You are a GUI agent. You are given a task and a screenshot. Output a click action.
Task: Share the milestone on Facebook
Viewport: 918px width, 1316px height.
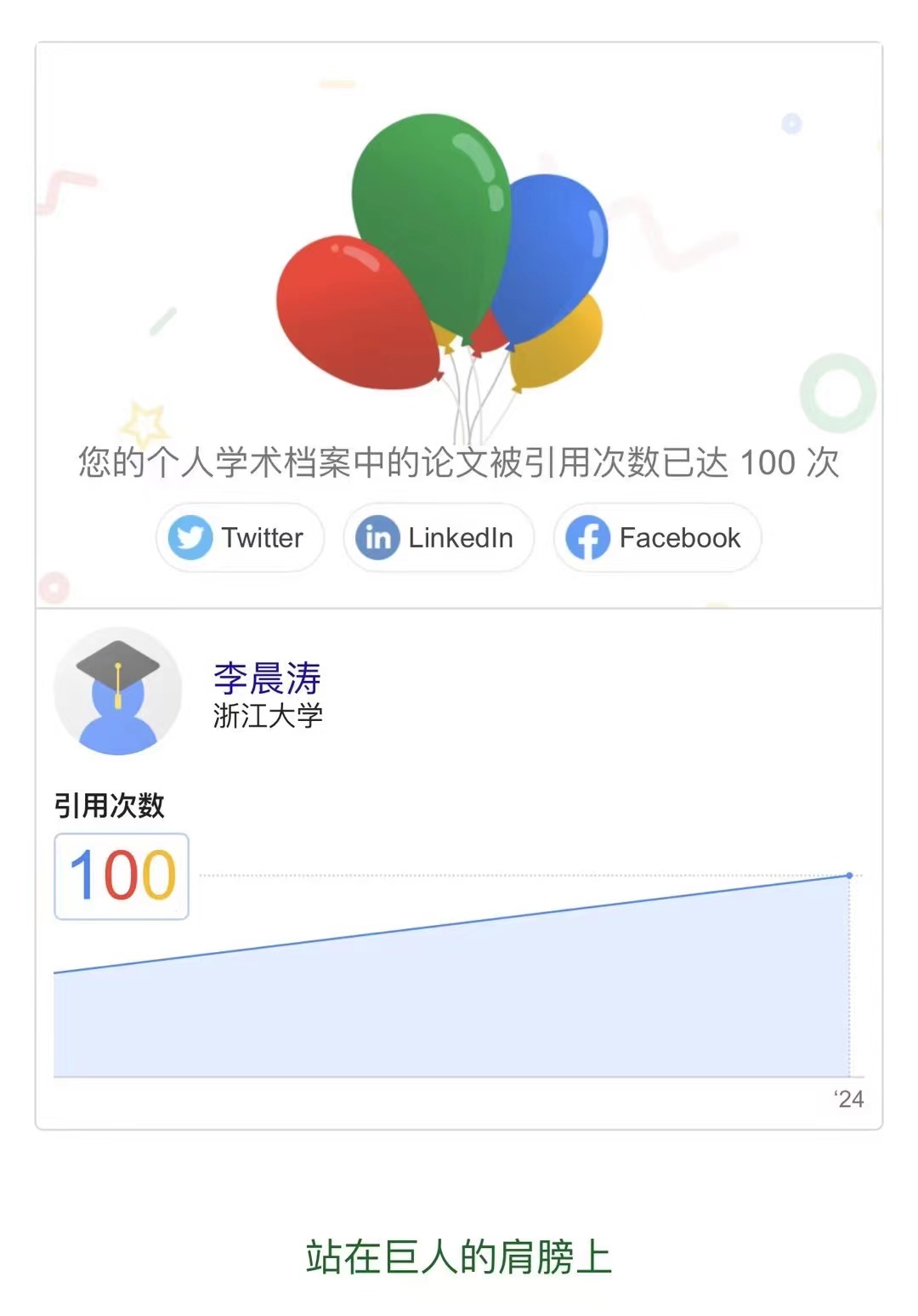point(657,538)
